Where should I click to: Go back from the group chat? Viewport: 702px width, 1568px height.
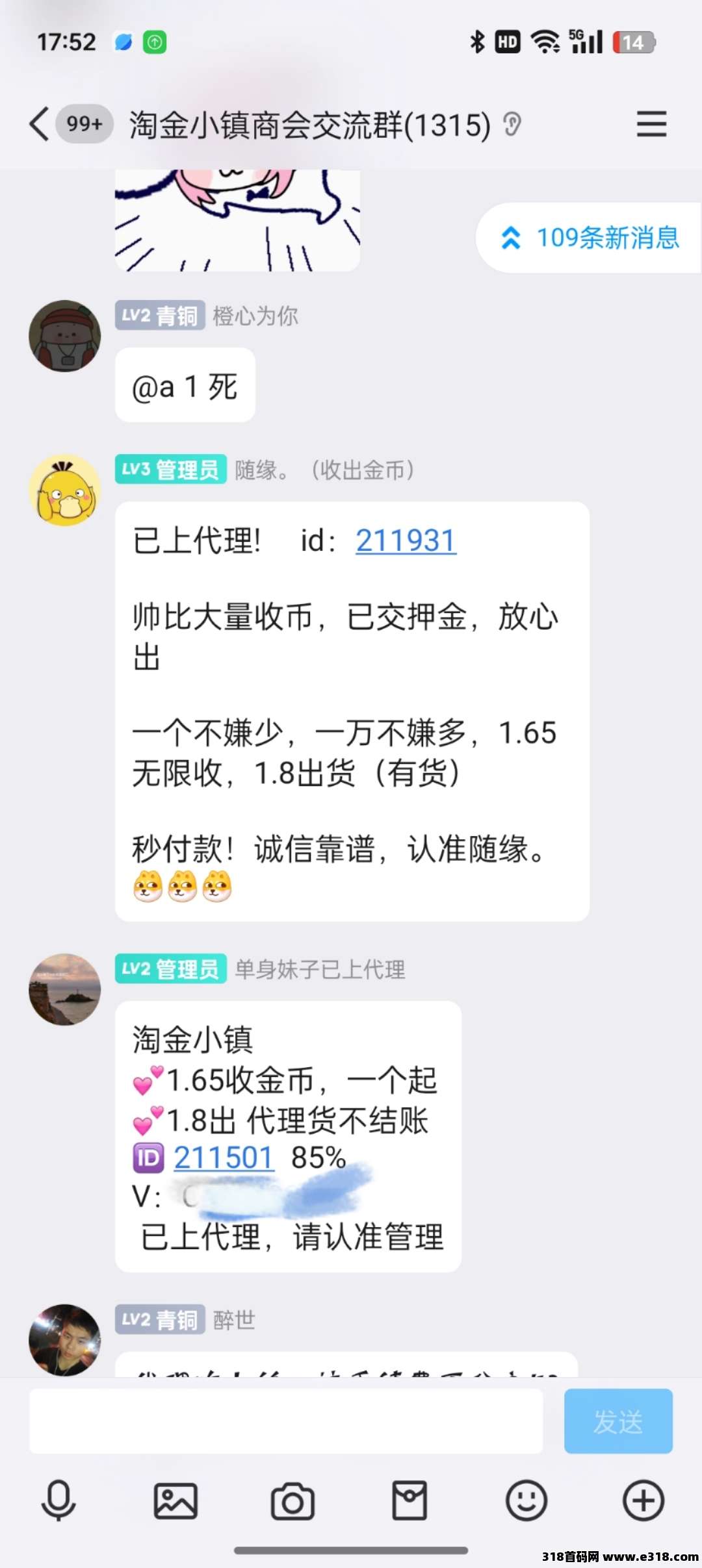[x=40, y=123]
